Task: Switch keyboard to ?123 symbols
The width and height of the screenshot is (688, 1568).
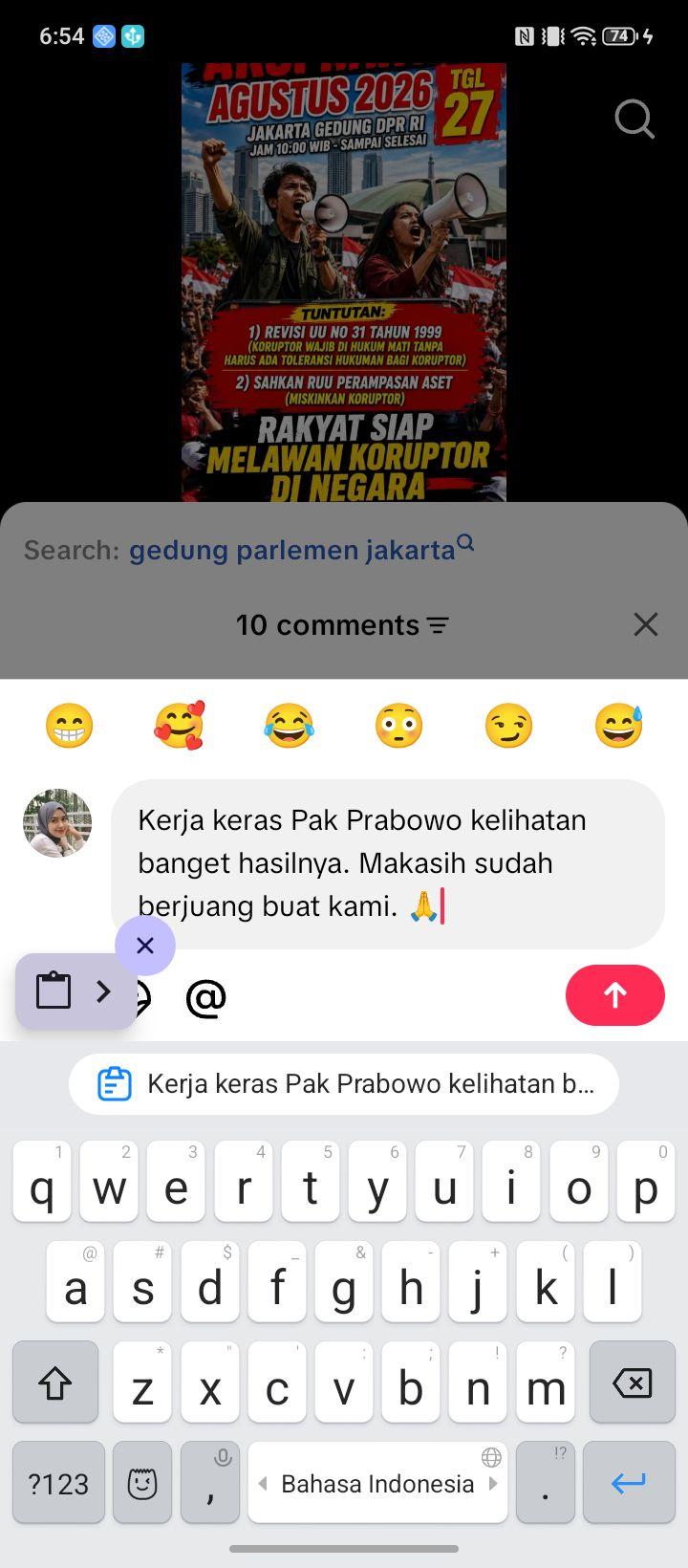Action: pos(58,1483)
